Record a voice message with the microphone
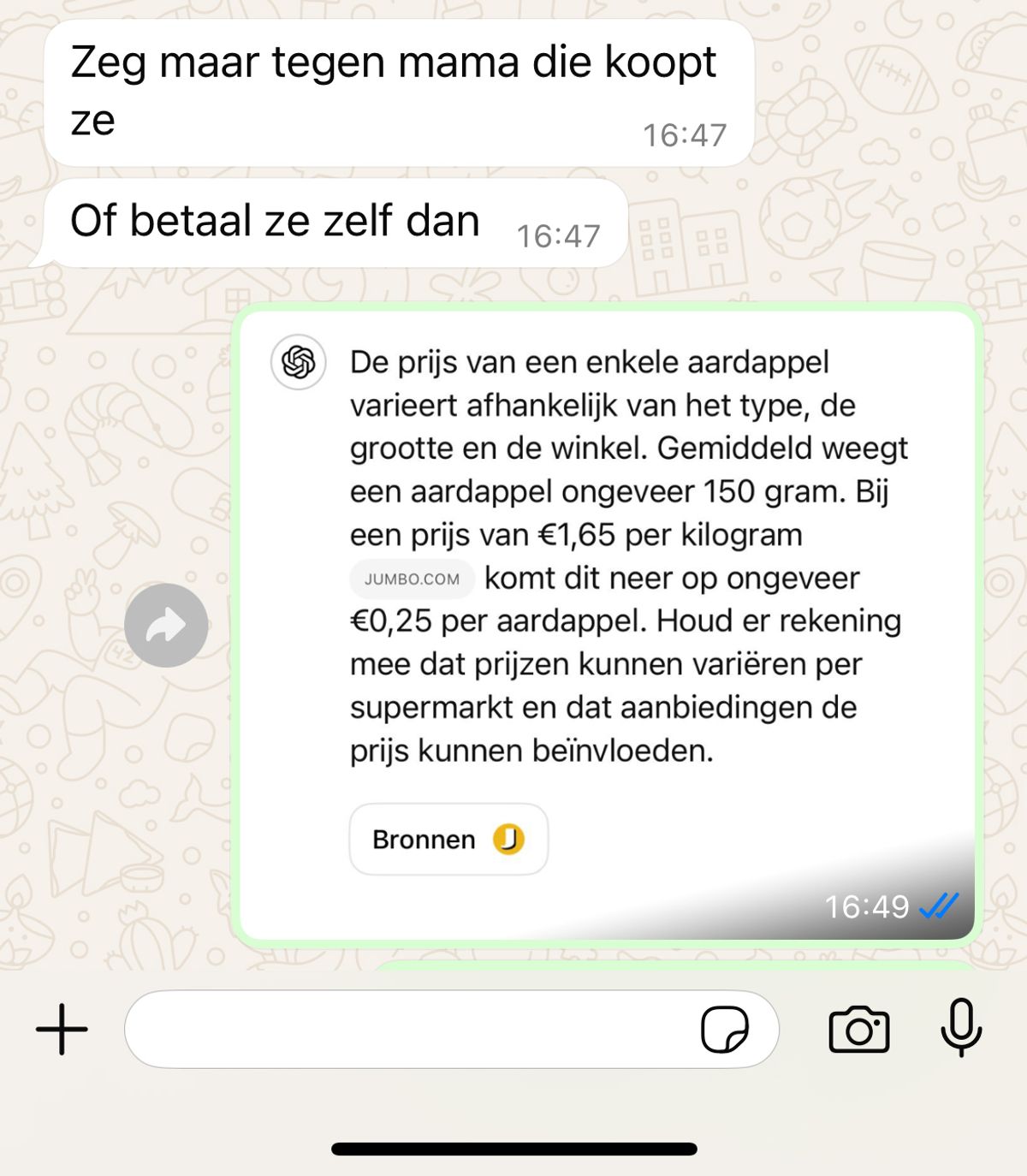This screenshot has height=1176, width=1027. [x=961, y=1027]
